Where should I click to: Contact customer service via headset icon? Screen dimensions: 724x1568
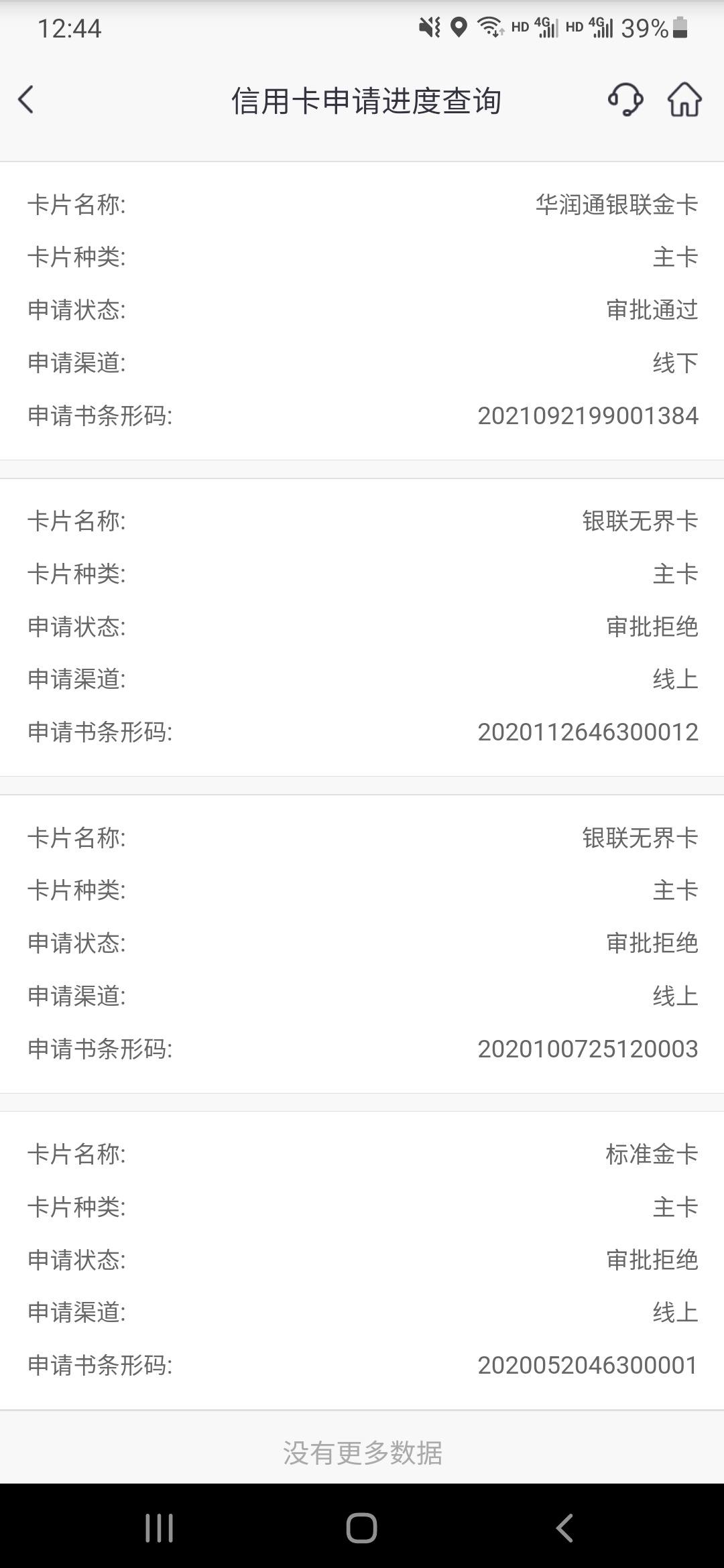[x=625, y=101]
